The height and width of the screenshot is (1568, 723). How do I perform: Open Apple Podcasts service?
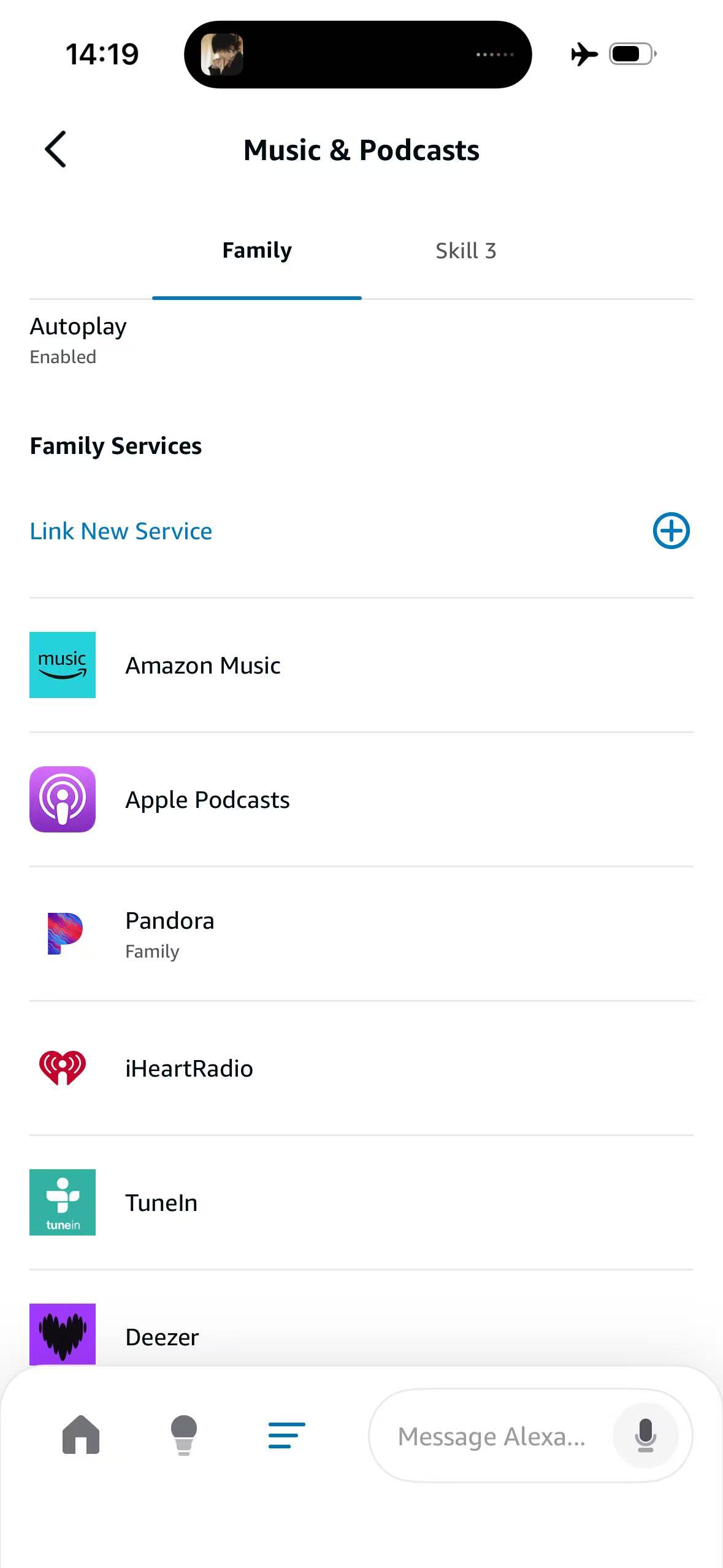(x=207, y=800)
